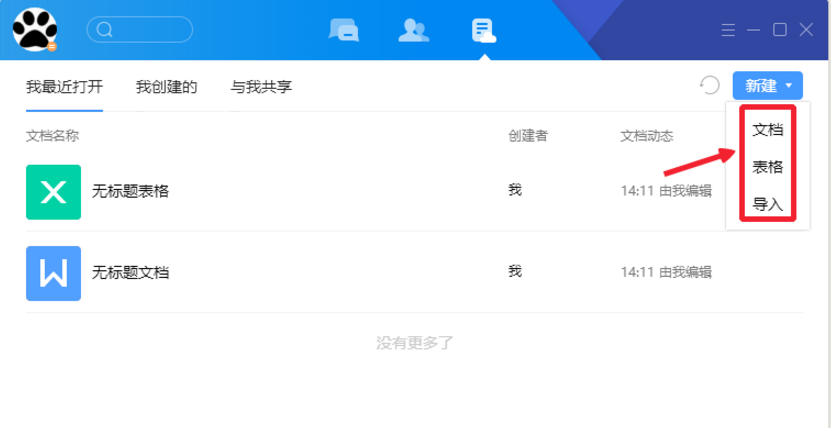Open the 无标题表格 spreadsheet

pyautogui.click(x=130, y=190)
